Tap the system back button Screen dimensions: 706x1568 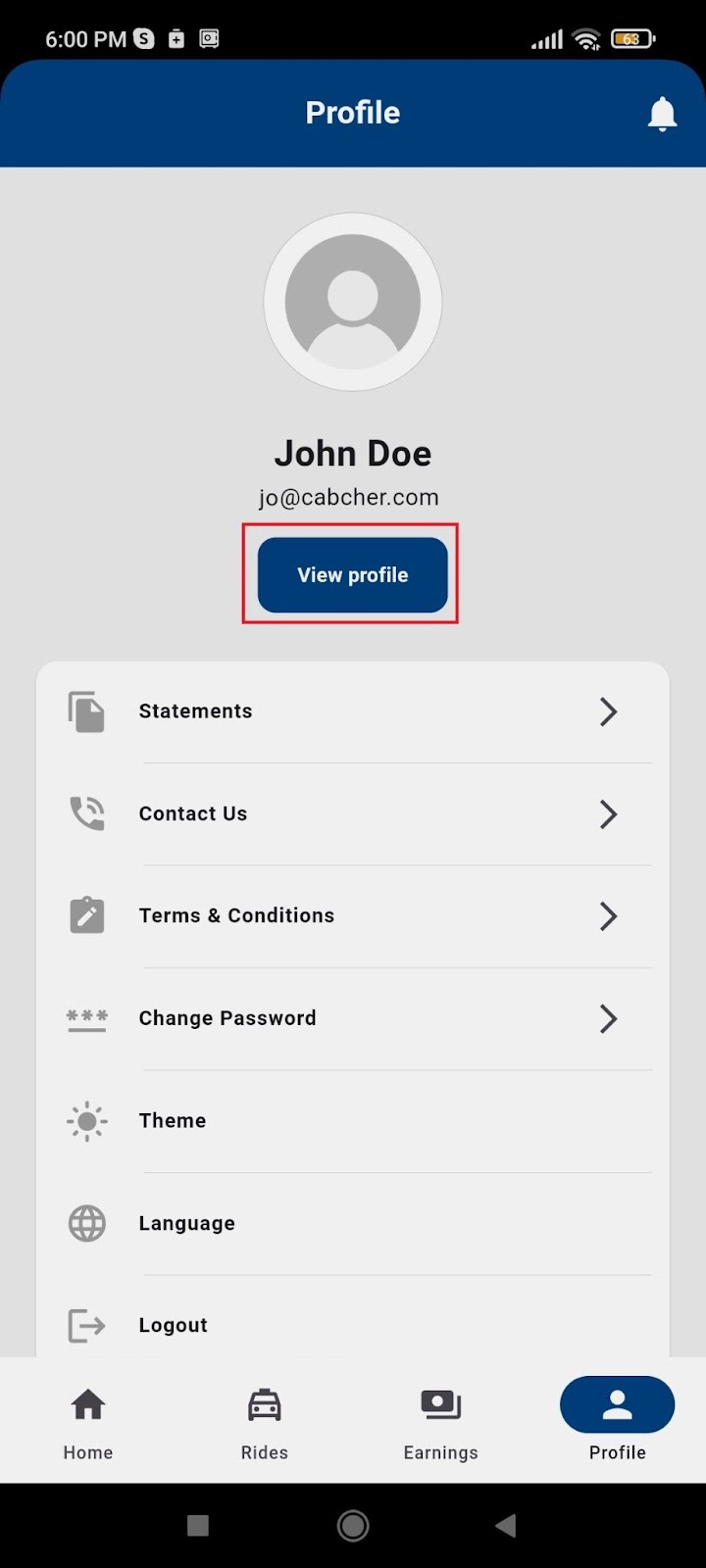pos(506,1525)
